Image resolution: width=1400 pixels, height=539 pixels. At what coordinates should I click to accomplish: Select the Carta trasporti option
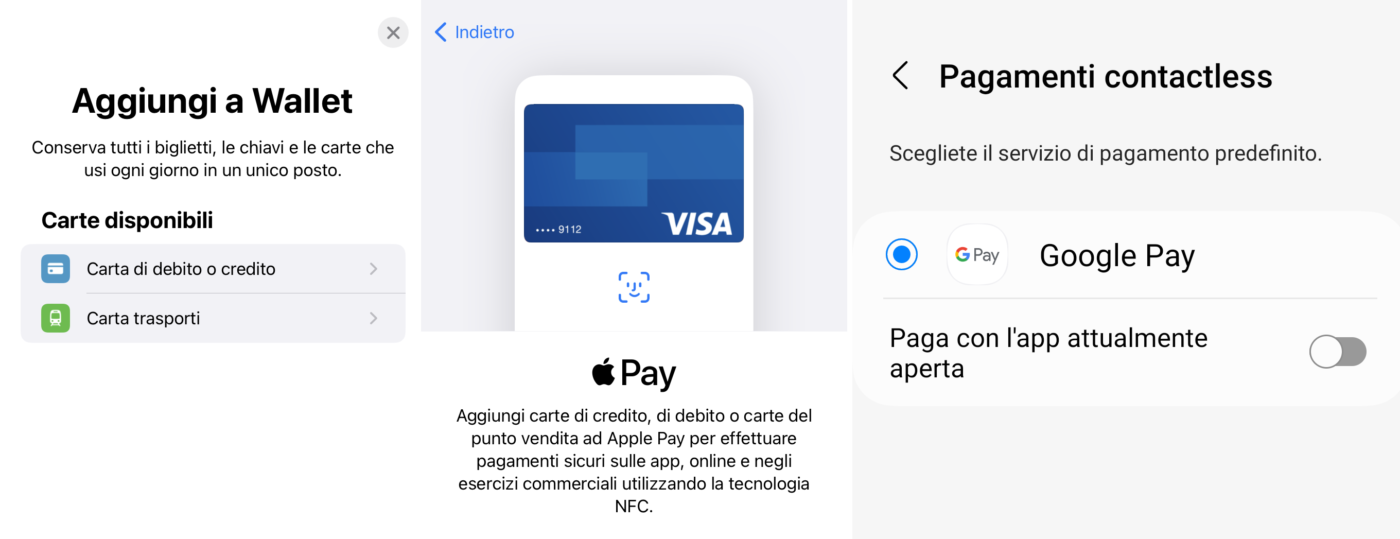[x=213, y=318]
